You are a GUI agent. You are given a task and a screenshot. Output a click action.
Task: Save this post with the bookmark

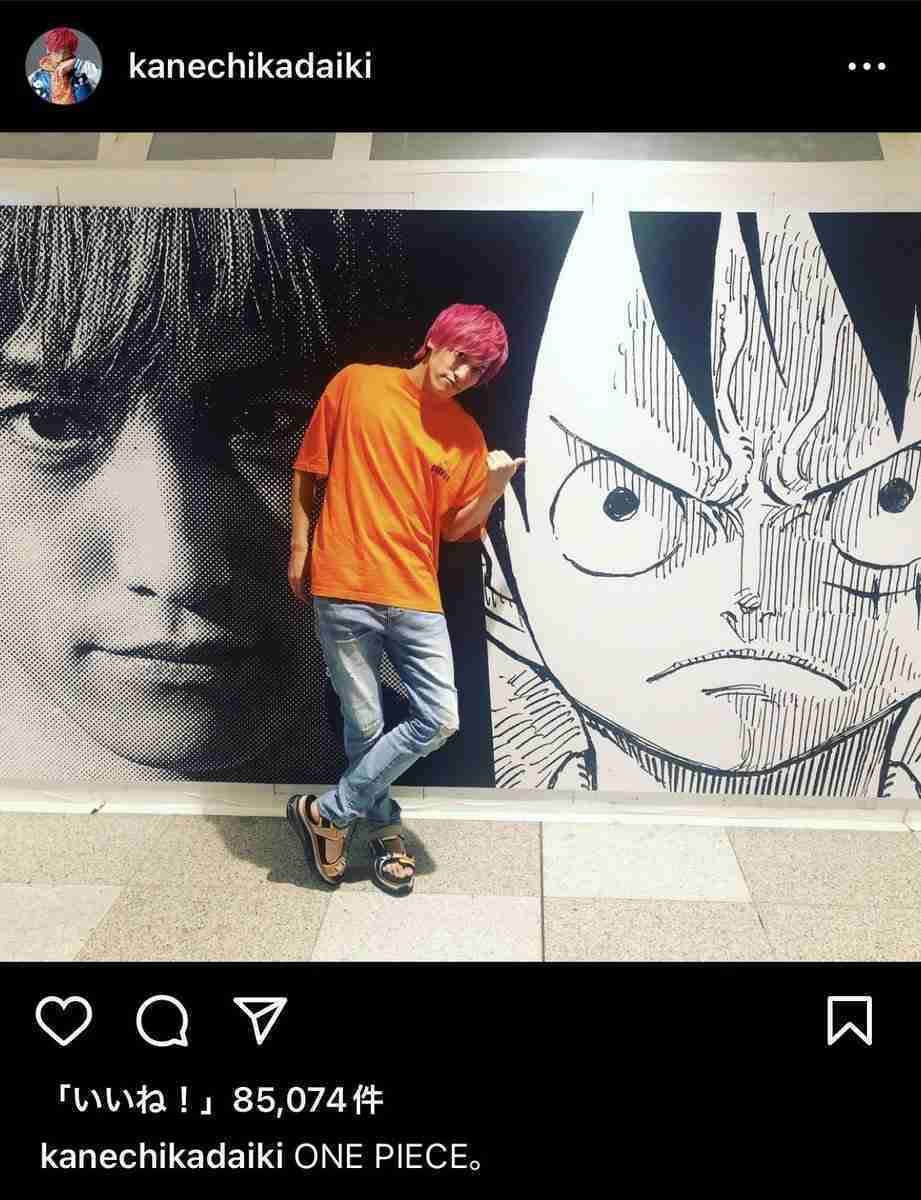click(849, 1022)
